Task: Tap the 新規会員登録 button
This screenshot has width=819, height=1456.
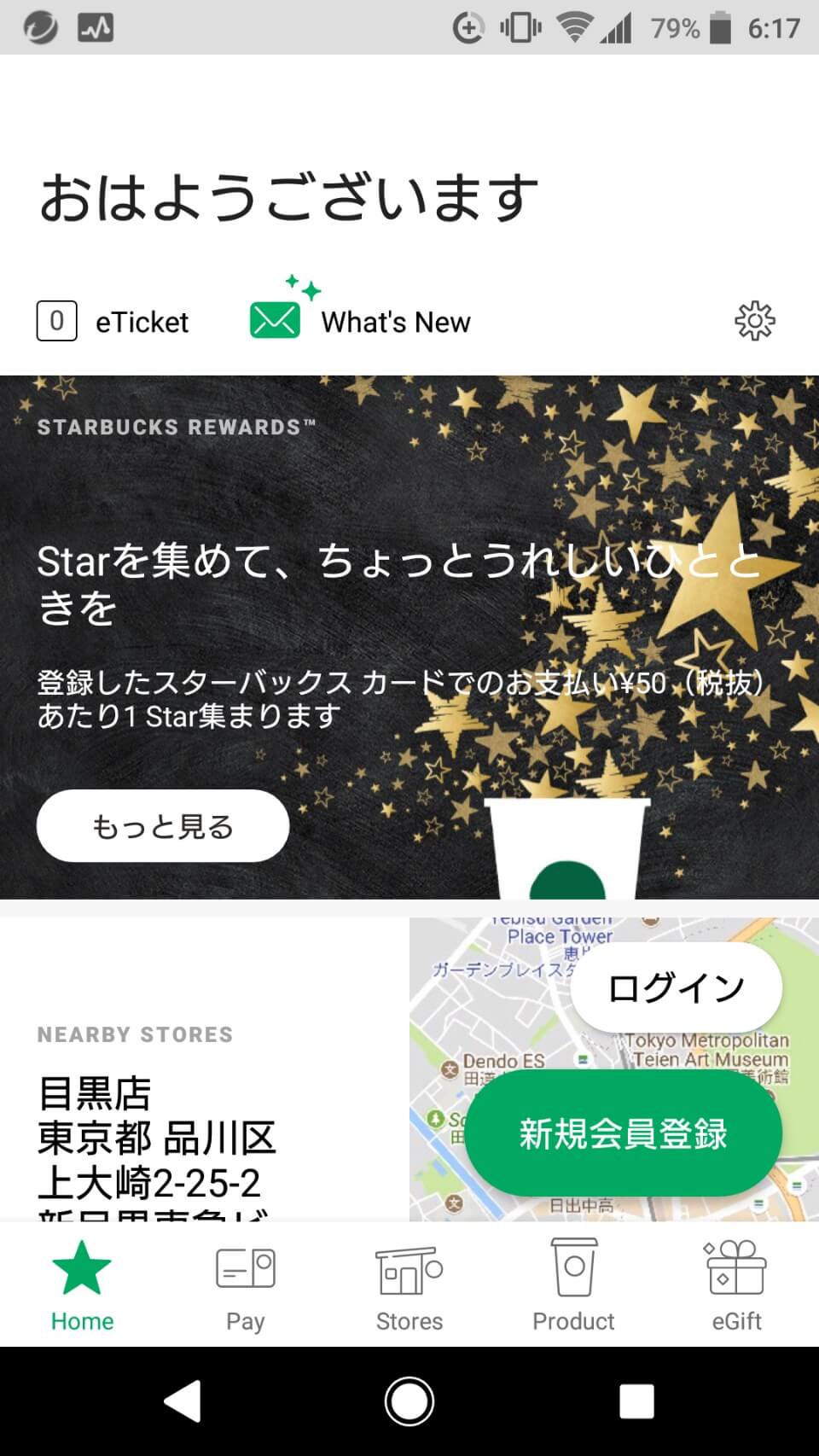Action: [624, 1134]
